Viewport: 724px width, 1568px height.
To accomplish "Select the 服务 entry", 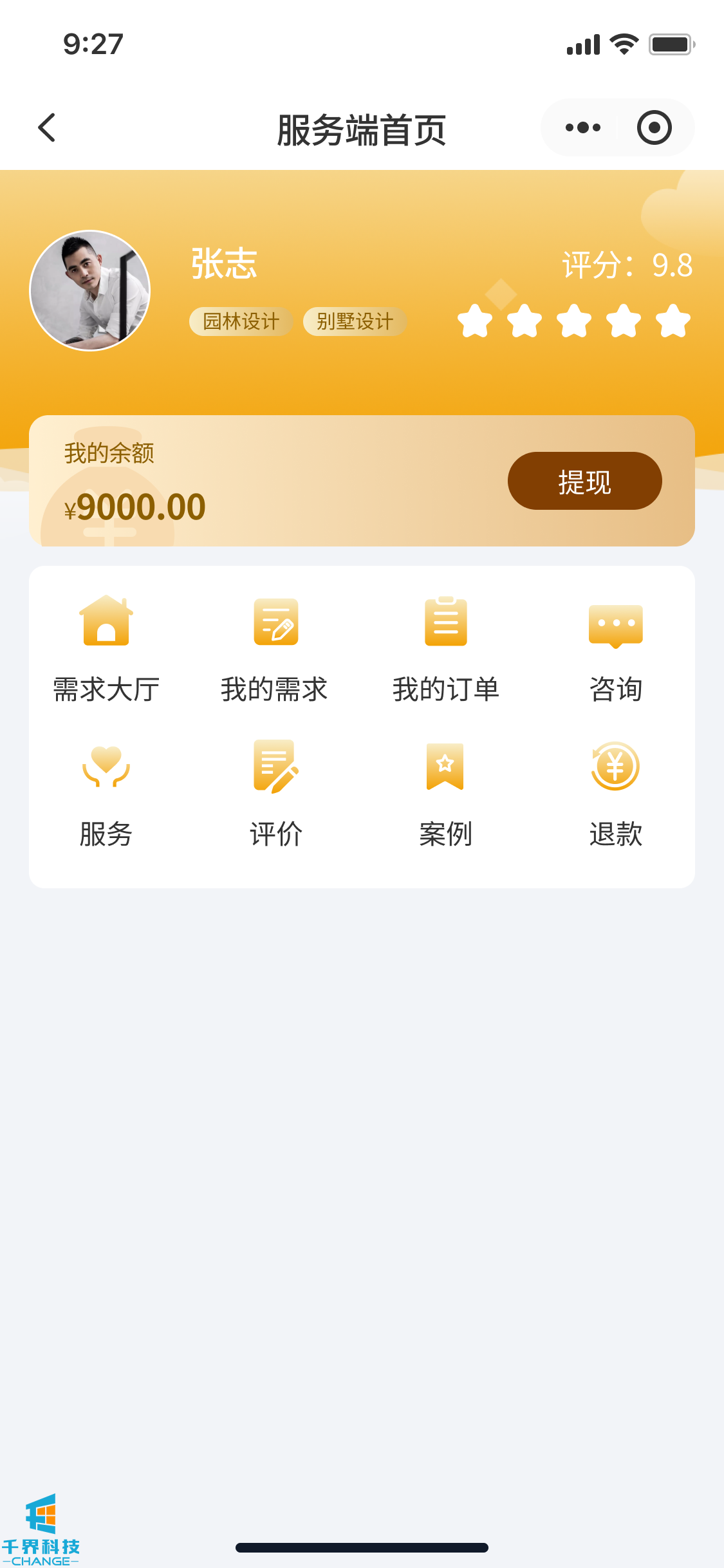I will (x=106, y=794).
